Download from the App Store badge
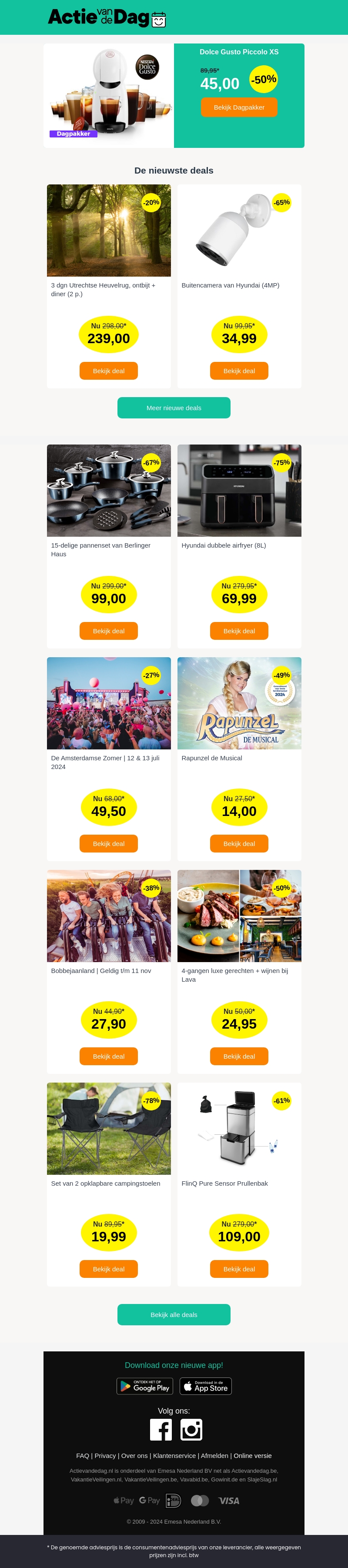 [206, 1386]
